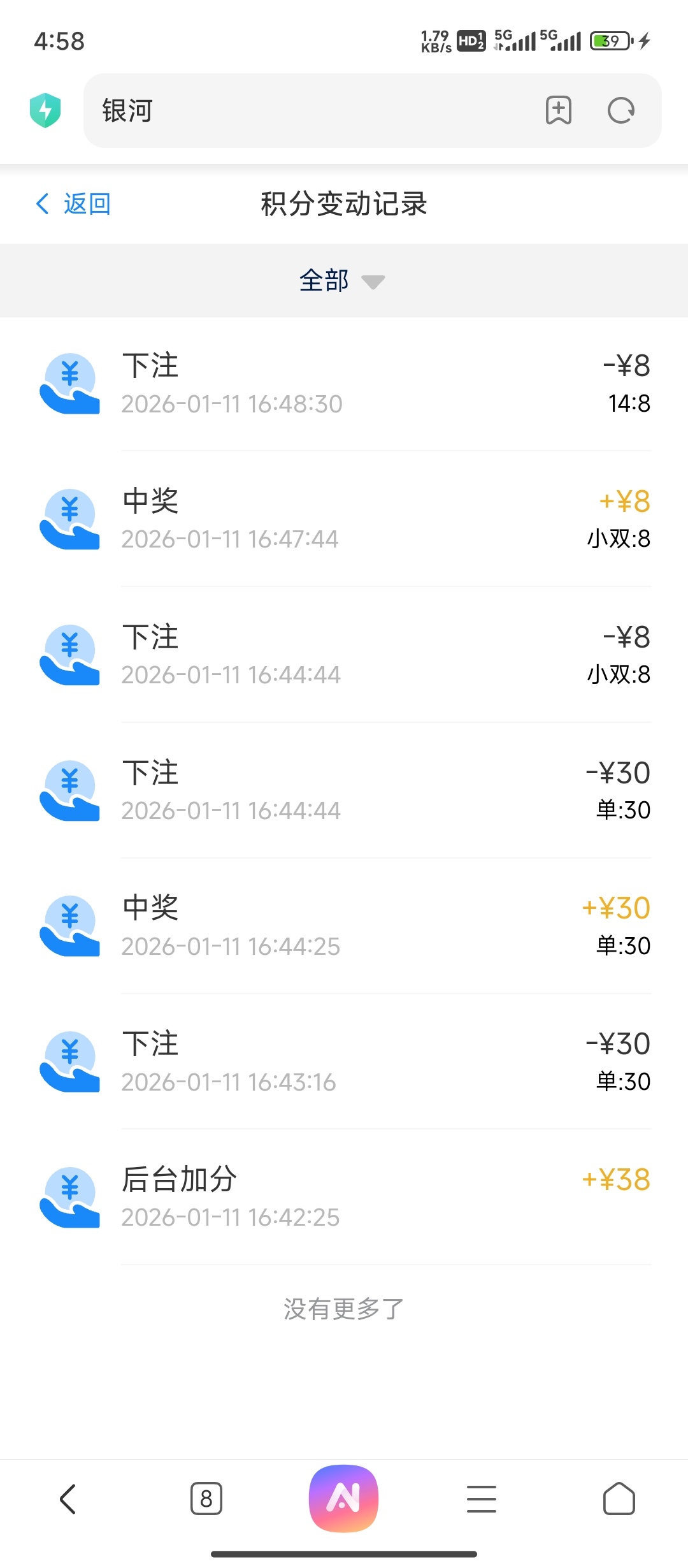Screen dimensions: 688x1568
Task: Open the browser security shield
Action: coord(45,110)
